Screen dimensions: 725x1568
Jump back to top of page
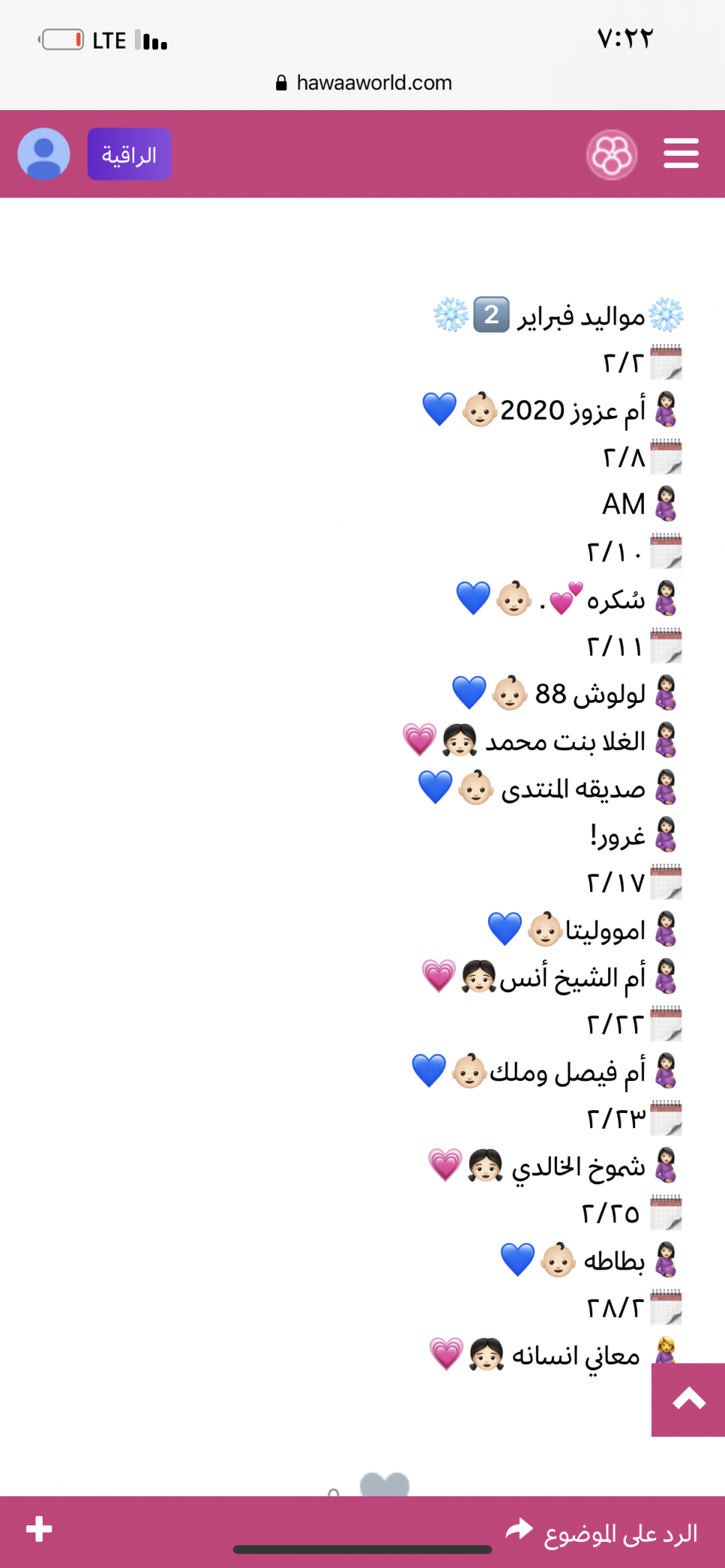688,1400
